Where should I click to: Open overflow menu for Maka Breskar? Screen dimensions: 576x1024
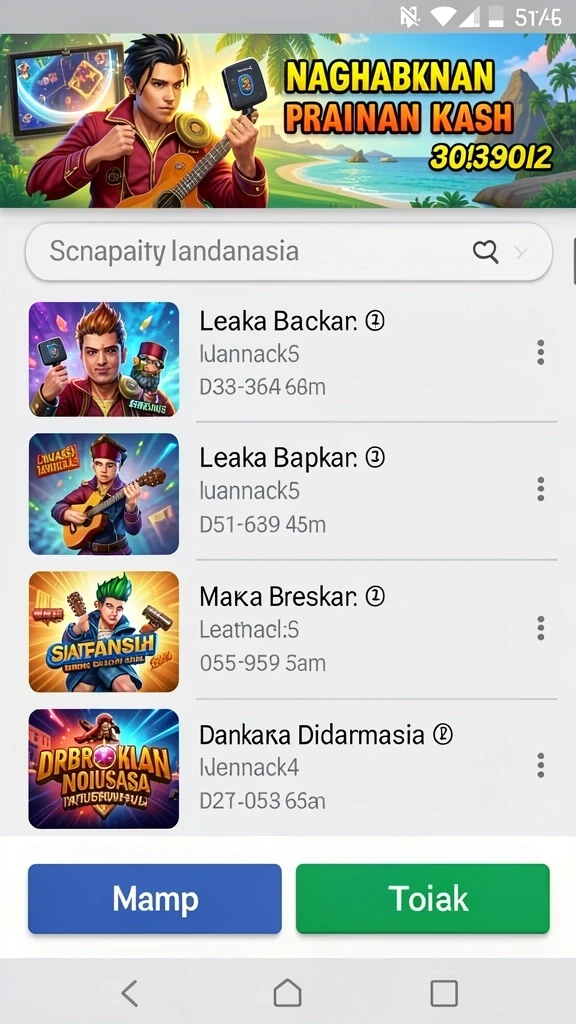tap(540, 628)
